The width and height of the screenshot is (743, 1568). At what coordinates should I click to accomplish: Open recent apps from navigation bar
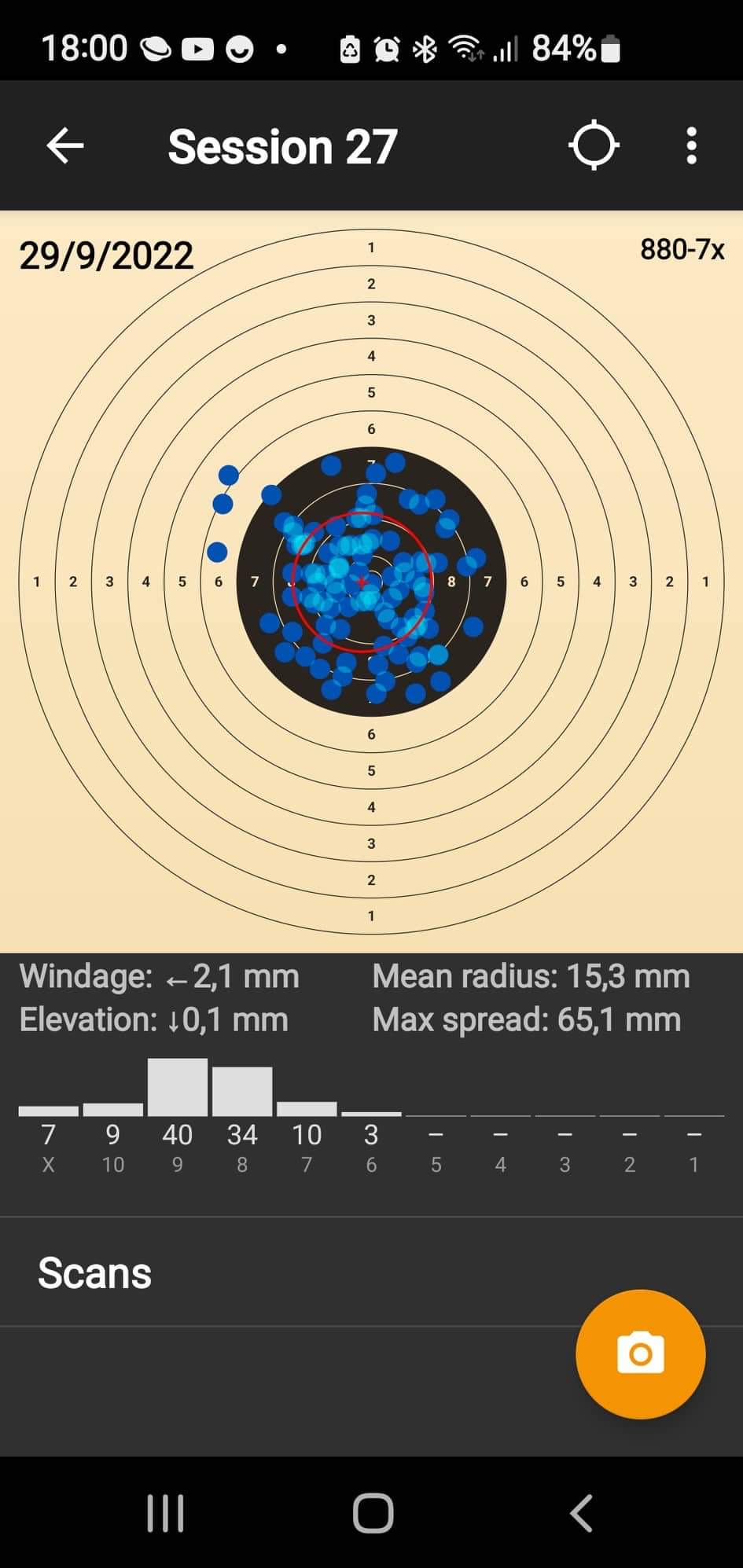pyautogui.click(x=166, y=1513)
